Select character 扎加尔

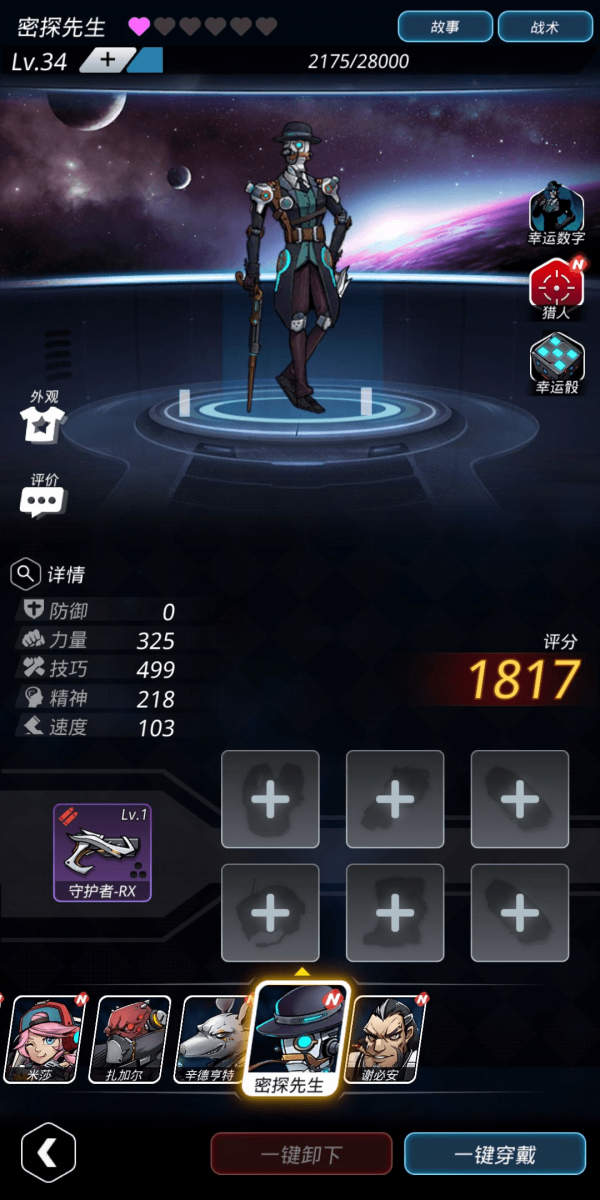[x=128, y=1040]
